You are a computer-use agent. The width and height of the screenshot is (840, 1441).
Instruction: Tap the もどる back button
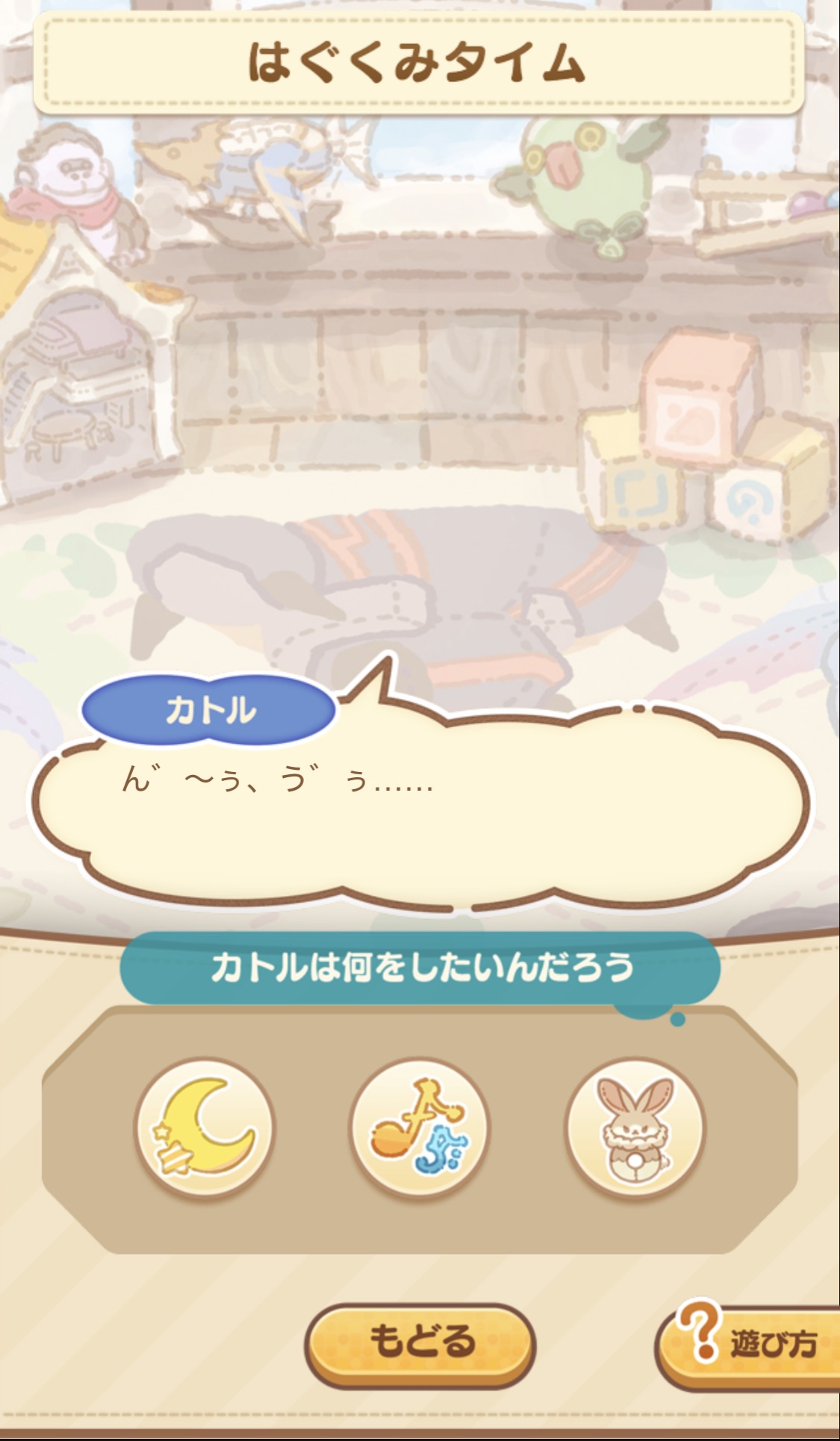(420, 1342)
